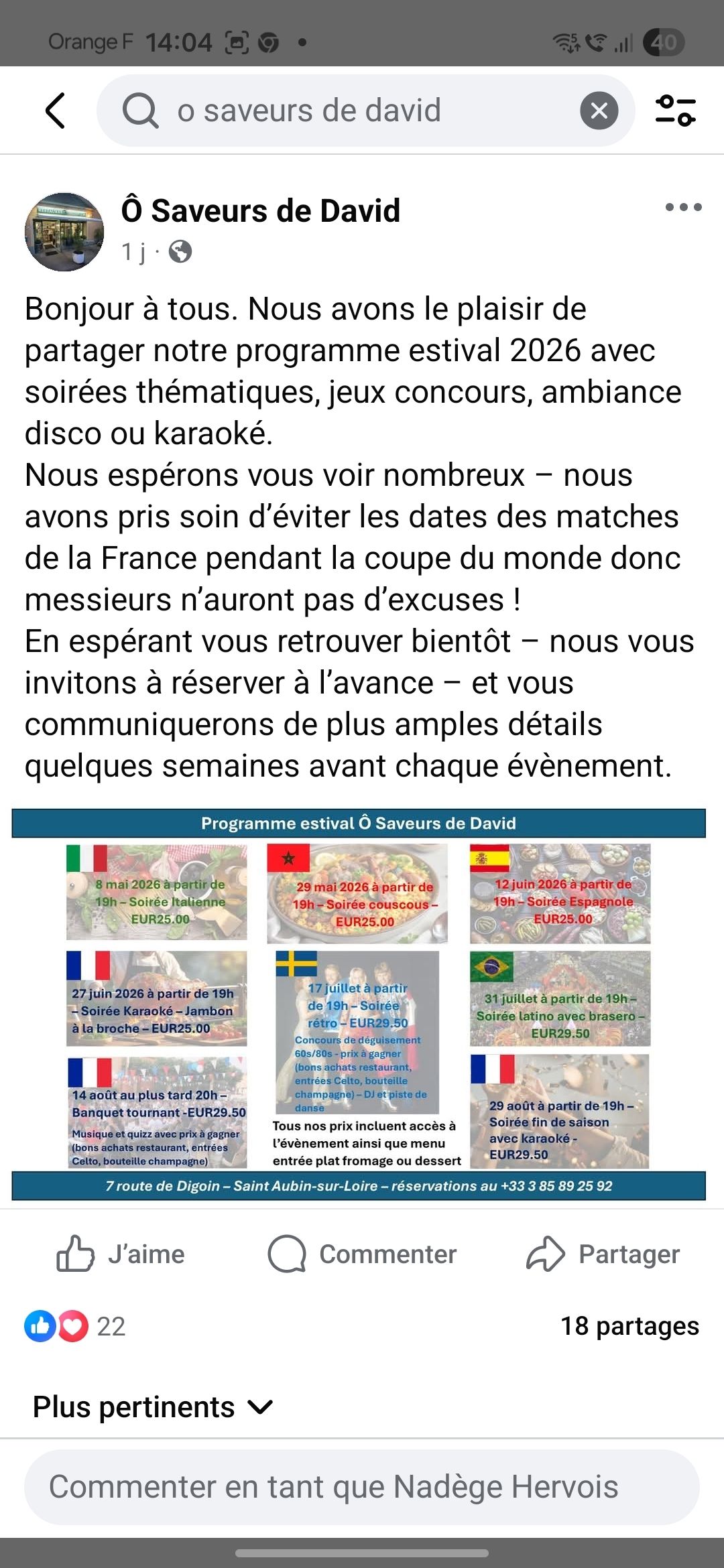724x1568 pixels.
Task: Go back with the arrow icon
Action: [x=56, y=111]
